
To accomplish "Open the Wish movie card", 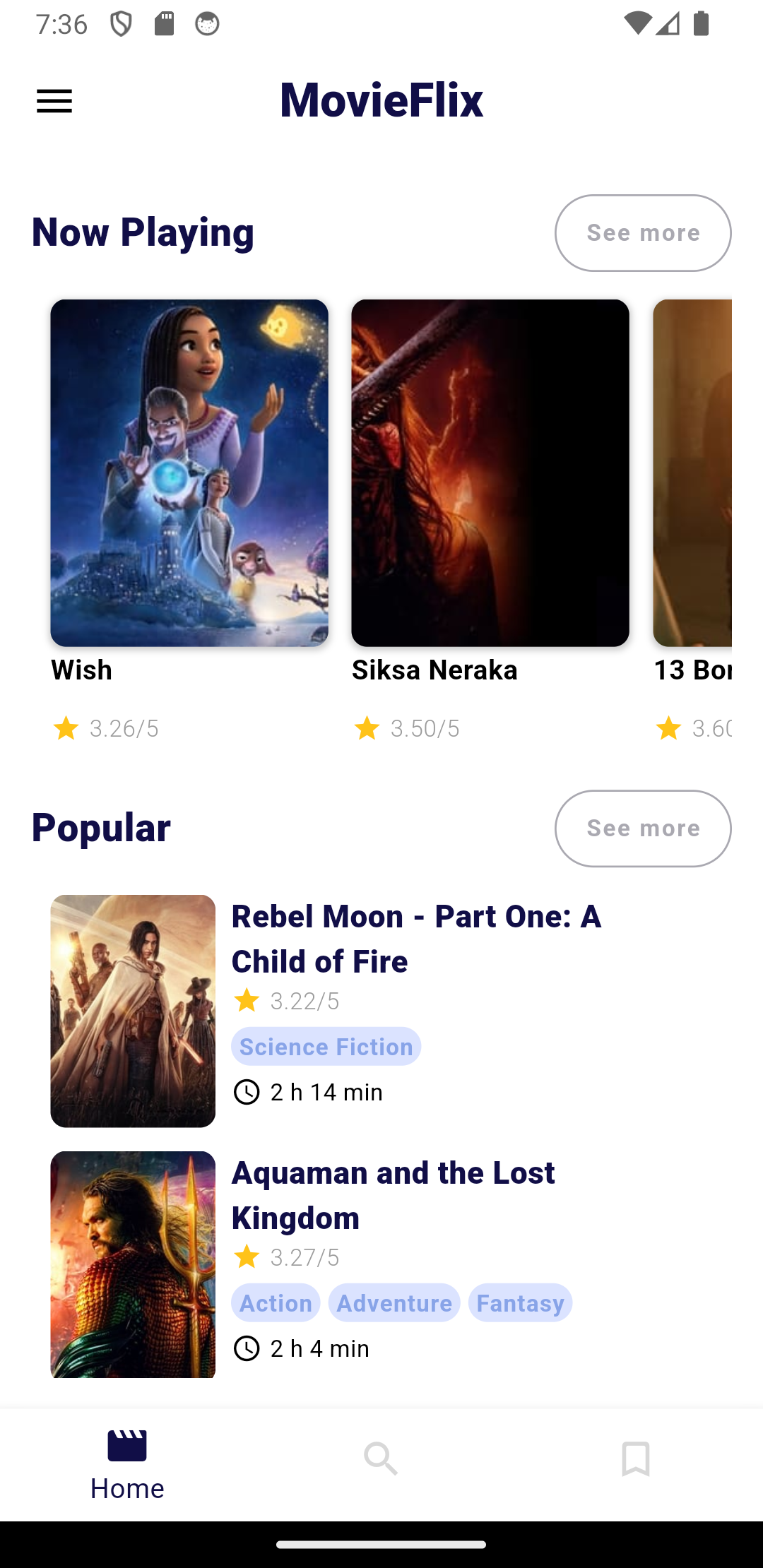I will coord(189,520).
